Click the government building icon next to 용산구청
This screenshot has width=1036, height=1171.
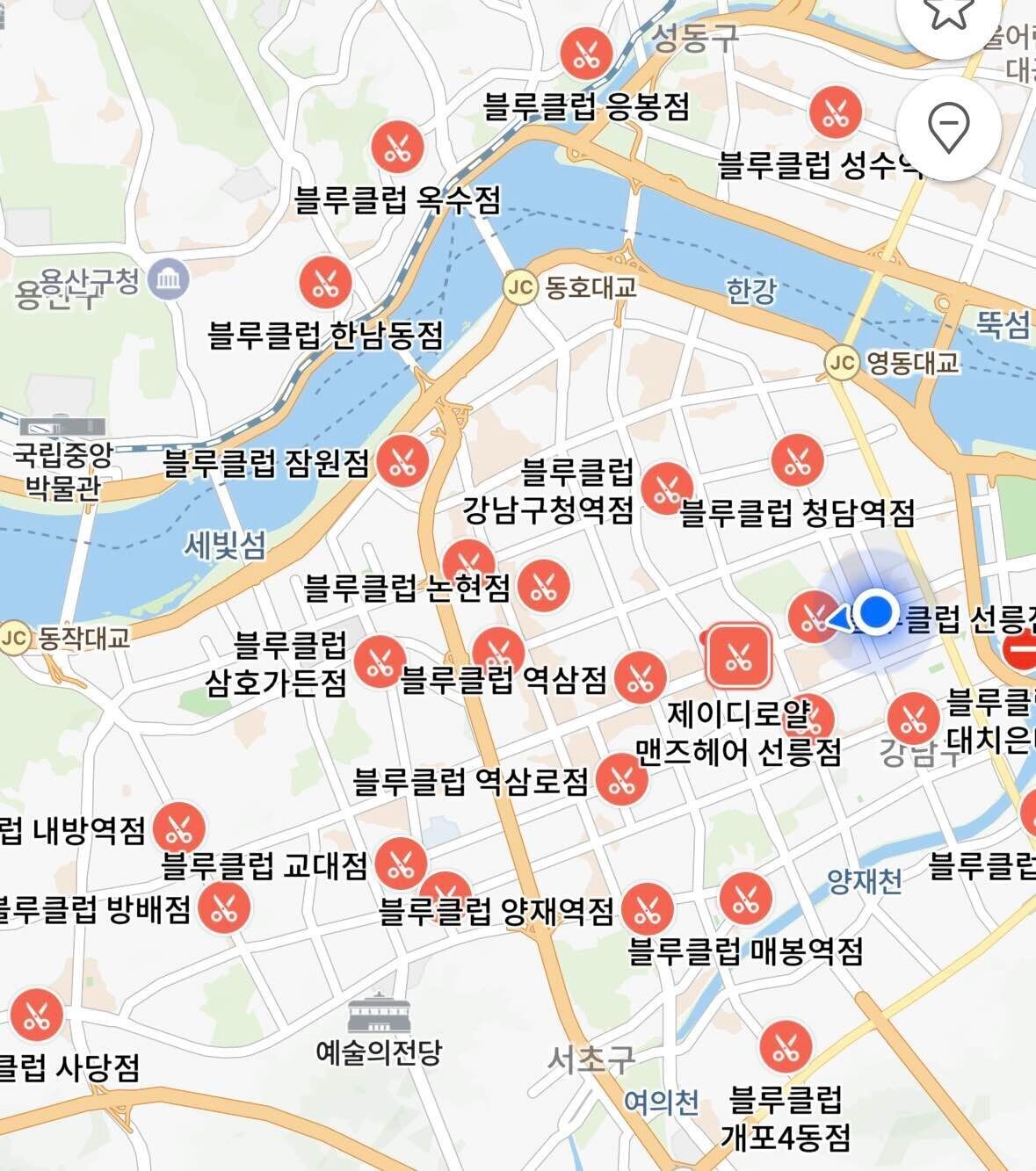pos(169,278)
